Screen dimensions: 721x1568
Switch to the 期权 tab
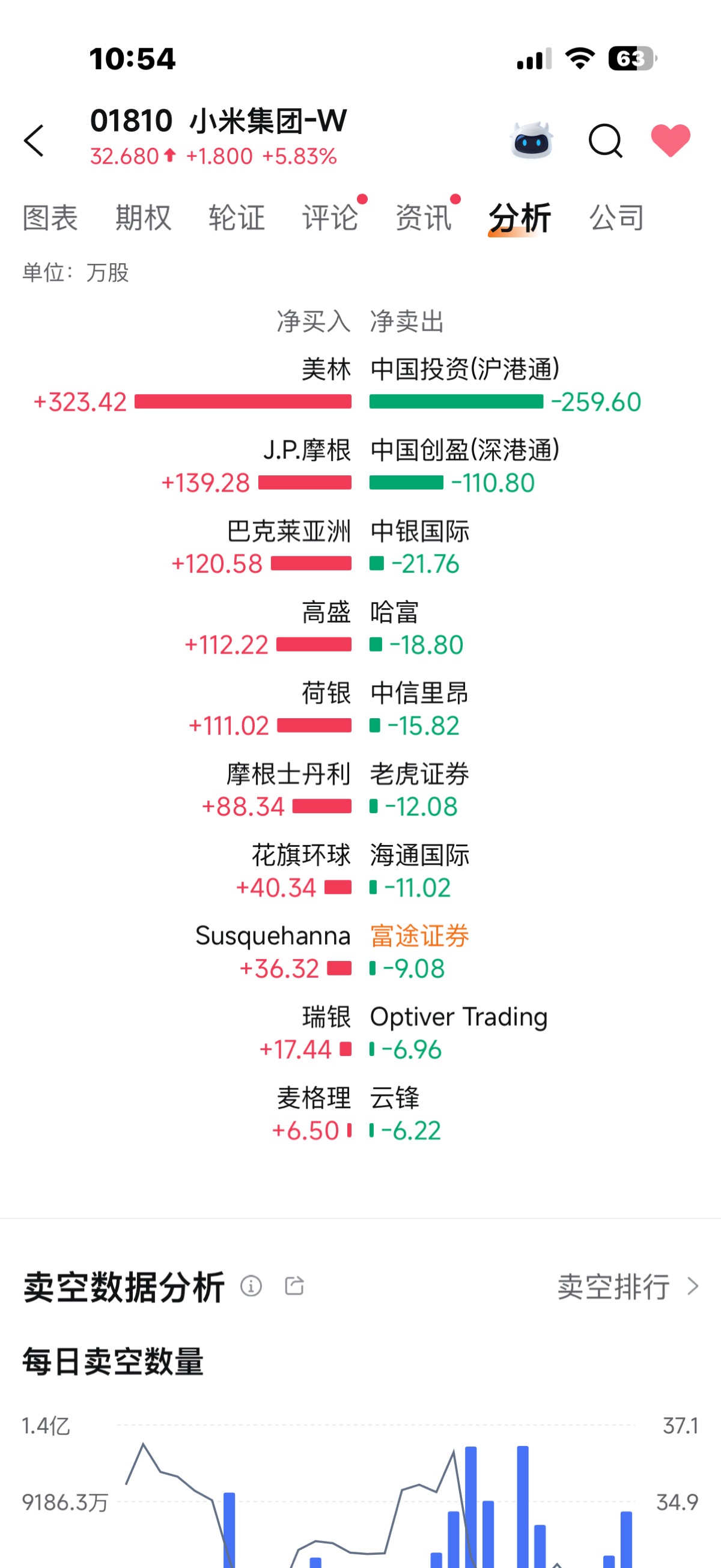click(x=144, y=218)
